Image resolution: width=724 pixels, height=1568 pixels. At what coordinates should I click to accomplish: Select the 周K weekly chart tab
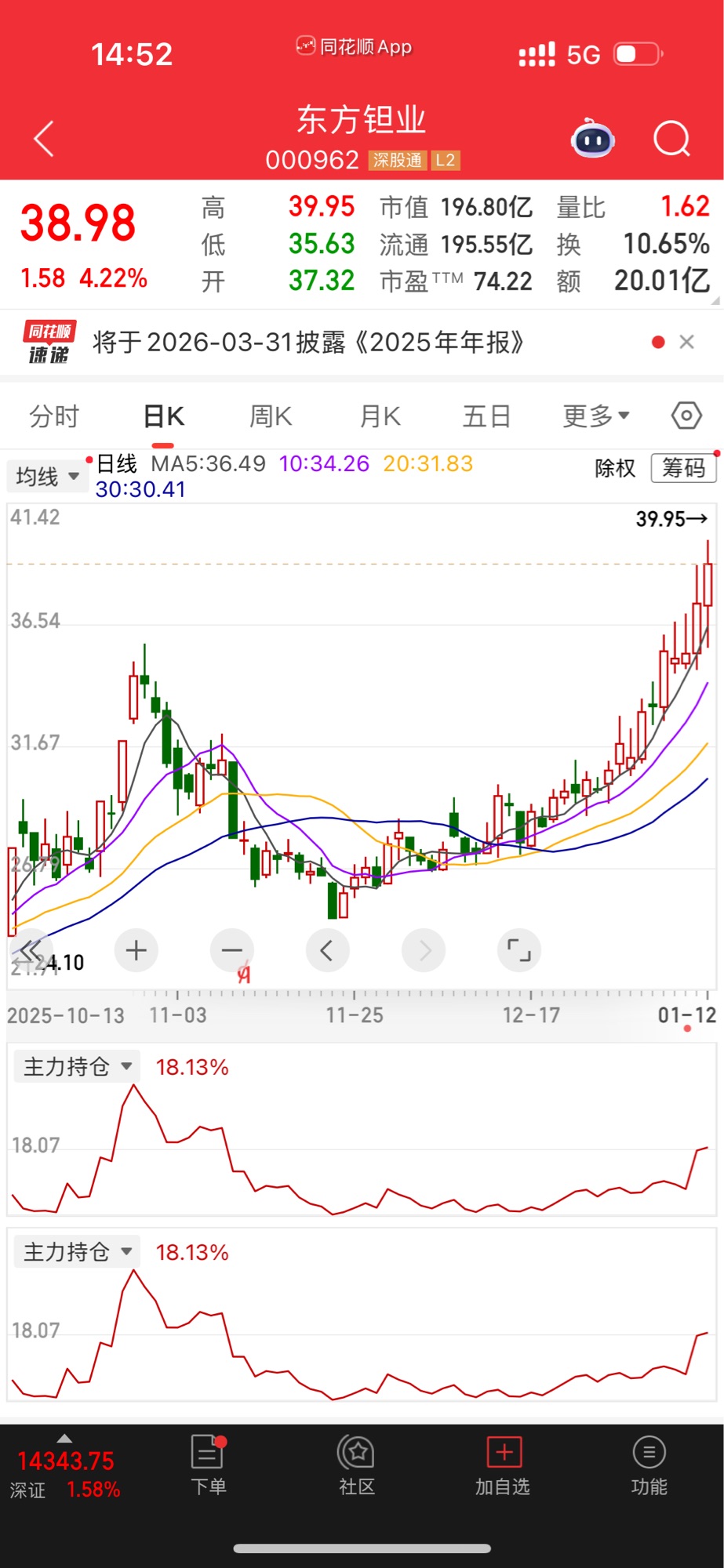coord(271,416)
